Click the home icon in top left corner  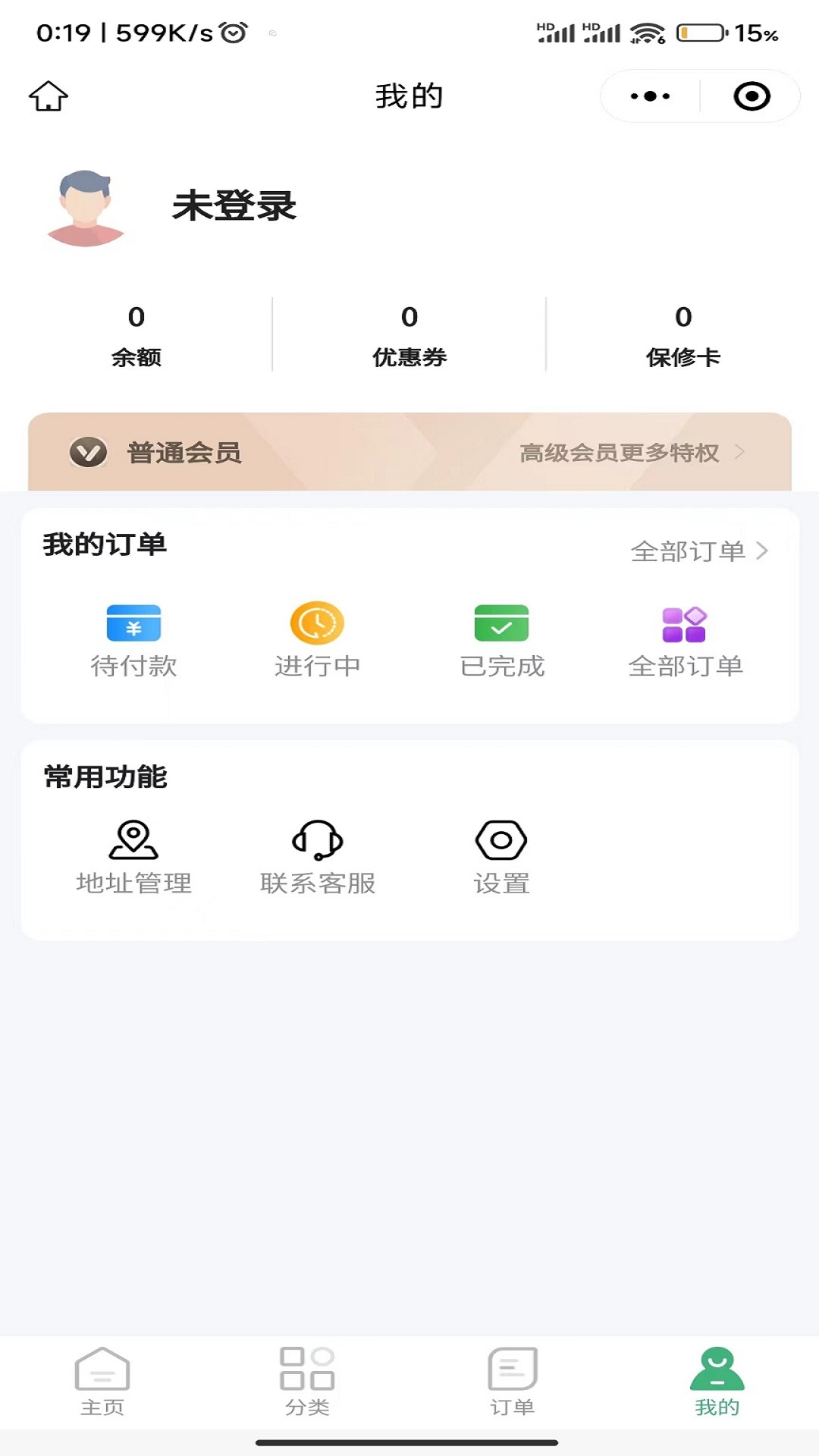click(48, 96)
